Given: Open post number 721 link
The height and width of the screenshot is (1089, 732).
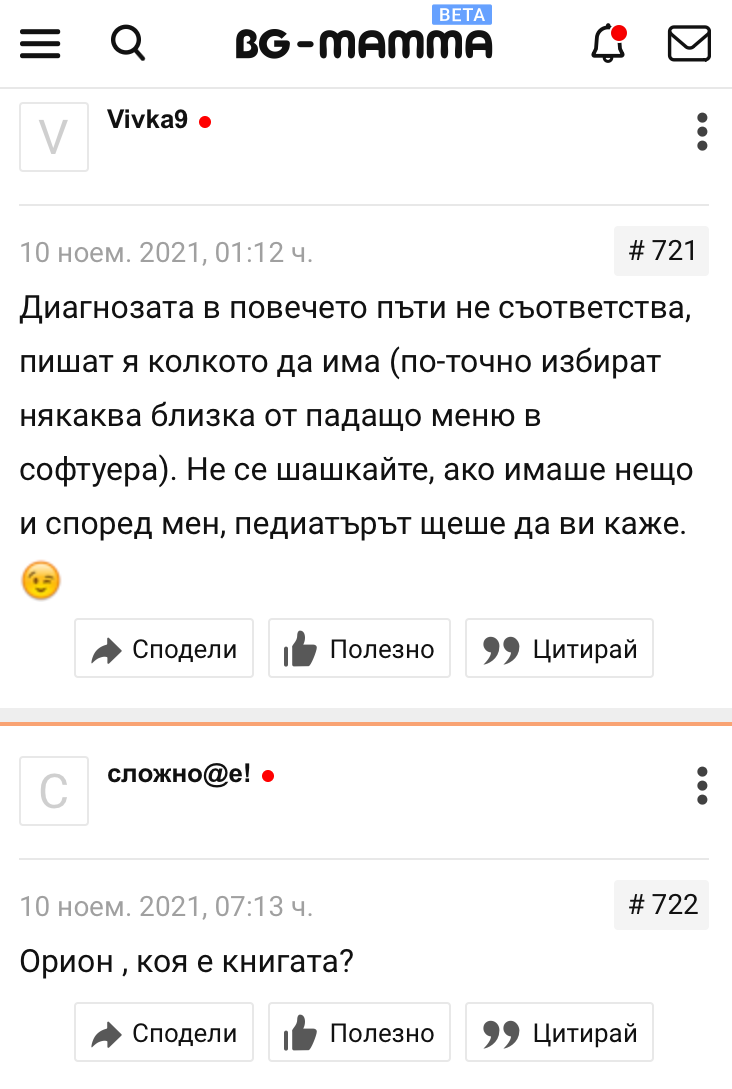Looking at the screenshot, I should pos(661,251).
